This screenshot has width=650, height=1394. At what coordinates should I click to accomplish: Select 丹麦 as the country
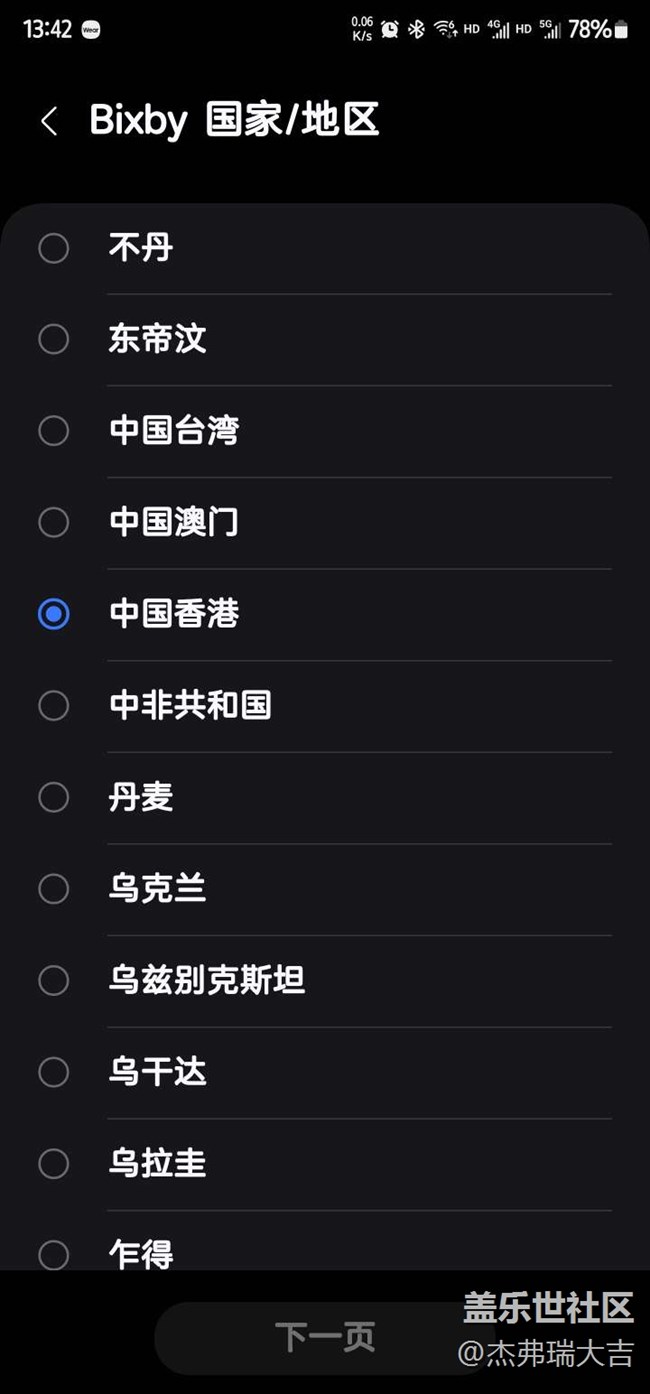(54, 798)
